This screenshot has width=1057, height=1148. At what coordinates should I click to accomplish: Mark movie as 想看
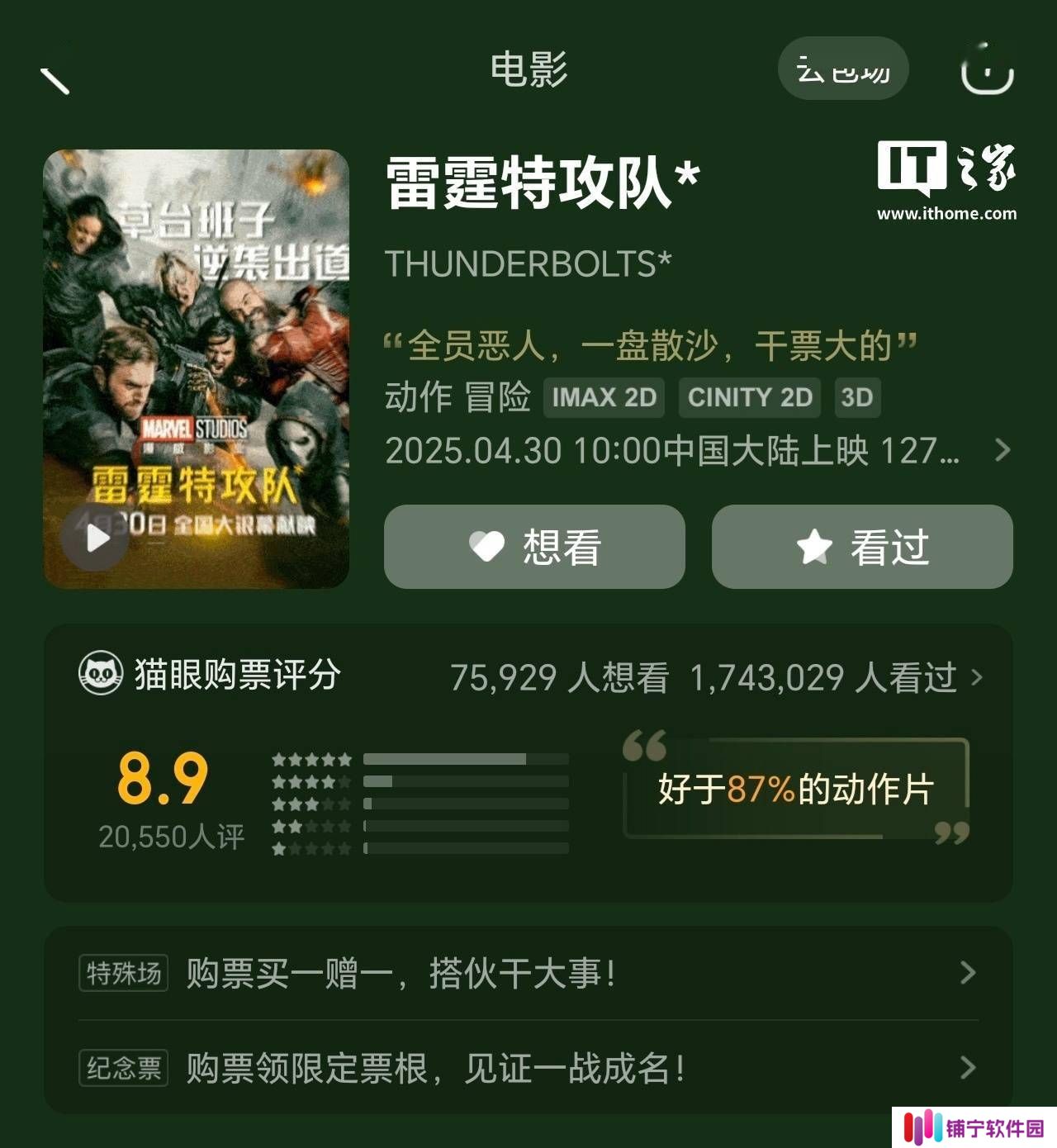[x=534, y=547]
